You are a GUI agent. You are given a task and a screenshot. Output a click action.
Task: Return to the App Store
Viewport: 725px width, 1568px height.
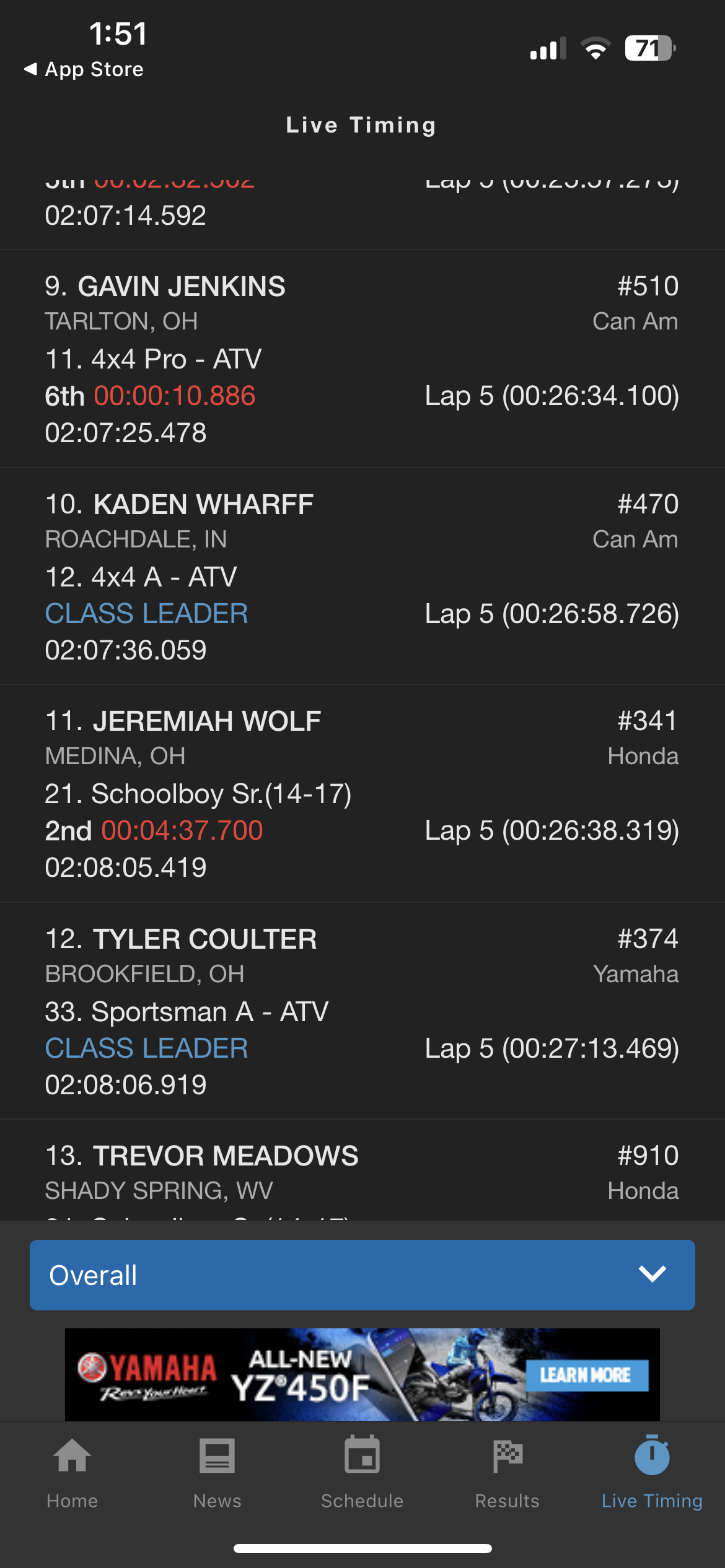[x=84, y=69]
